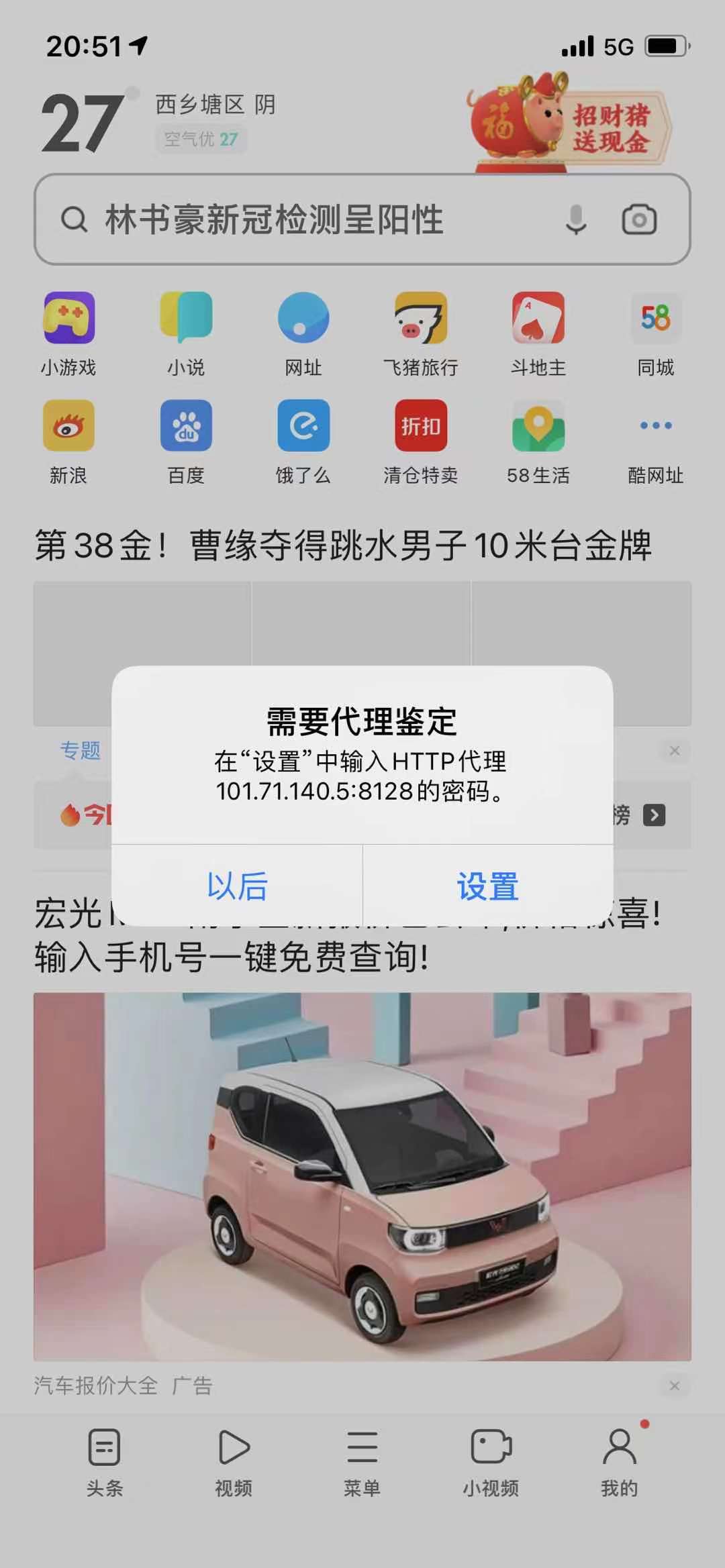
Task: Choose 以后 to dismiss the proxy dialog
Action: coord(237,886)
